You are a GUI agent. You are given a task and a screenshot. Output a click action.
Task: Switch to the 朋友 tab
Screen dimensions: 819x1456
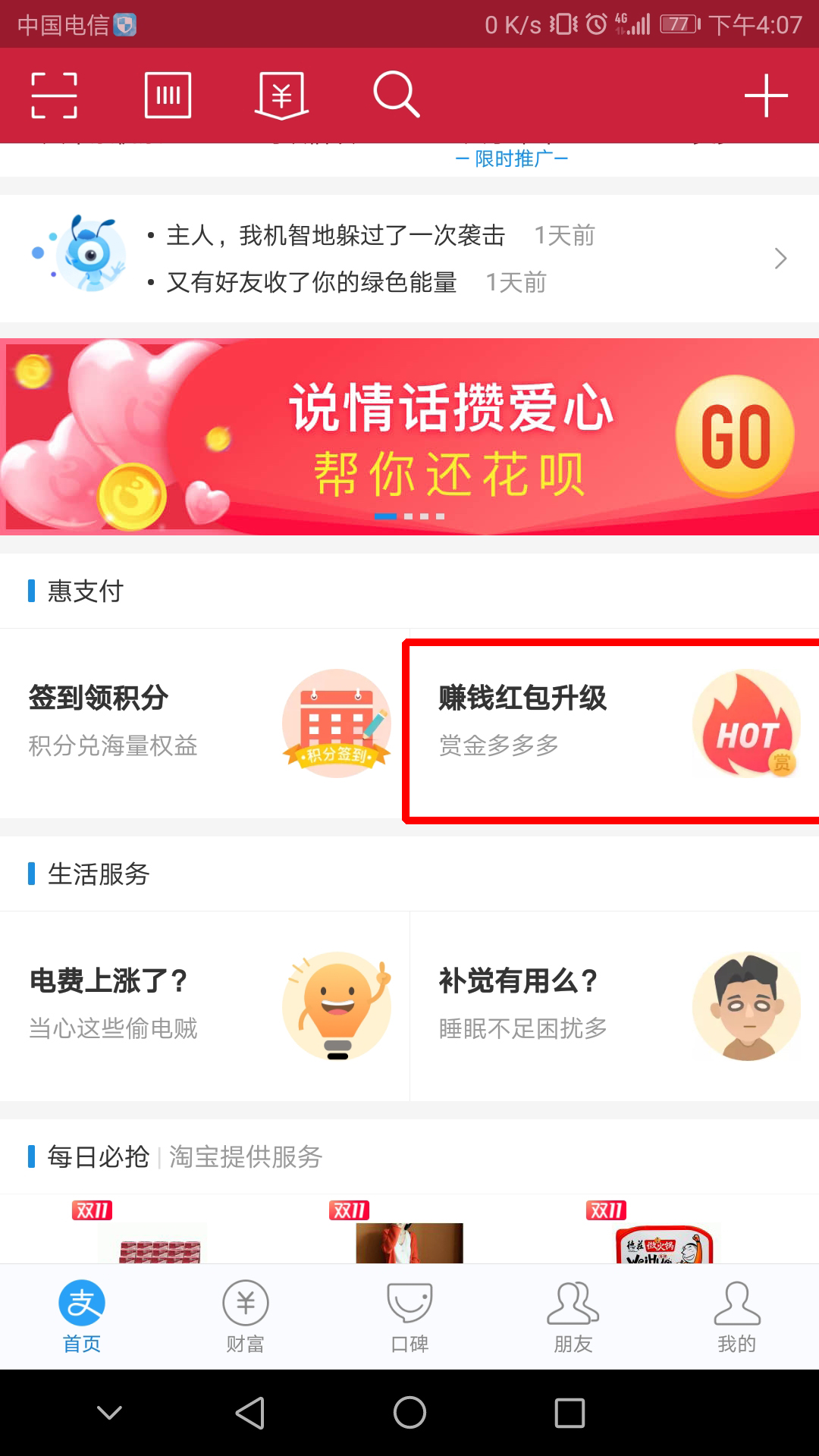pyautogui.click(x=573, y=1316)
